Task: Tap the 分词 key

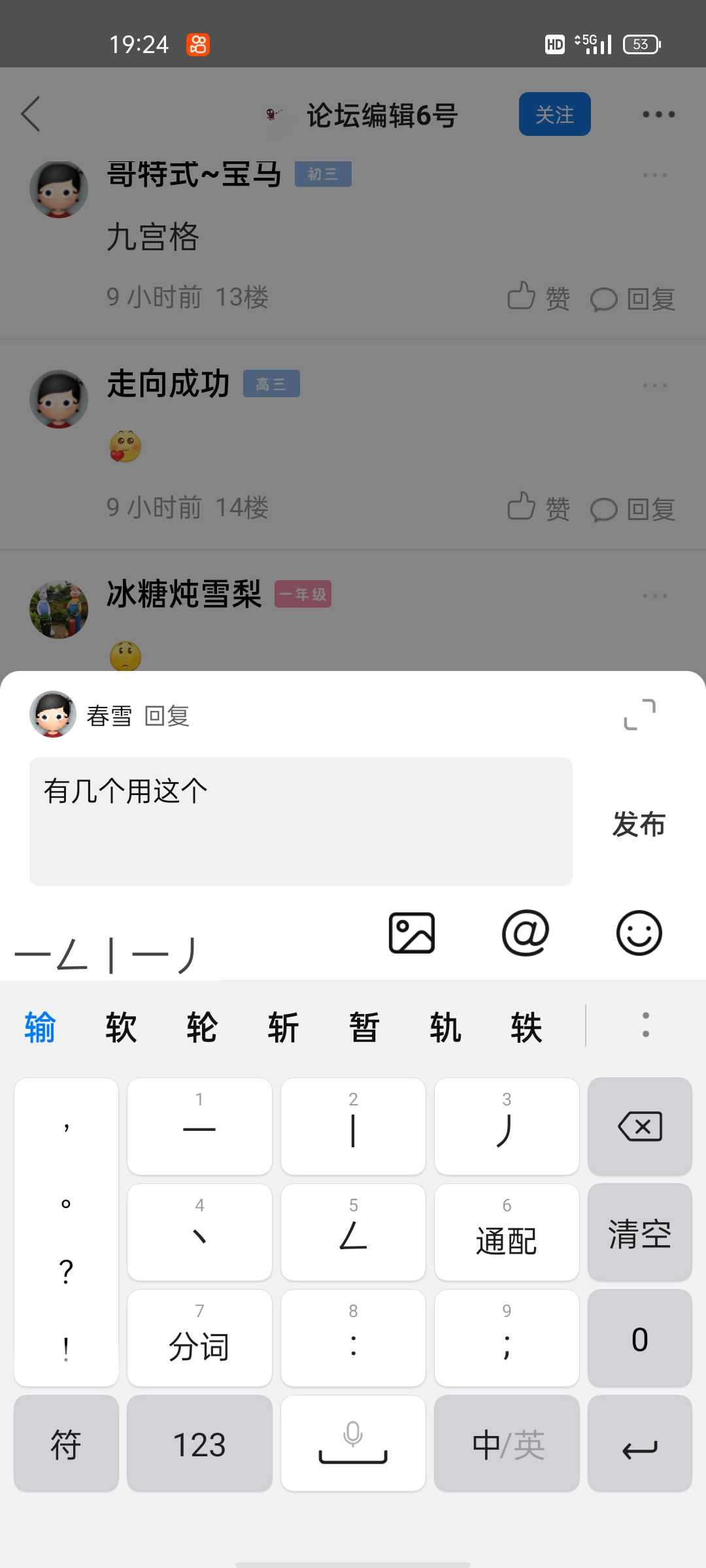Action: coord(199,1338)
